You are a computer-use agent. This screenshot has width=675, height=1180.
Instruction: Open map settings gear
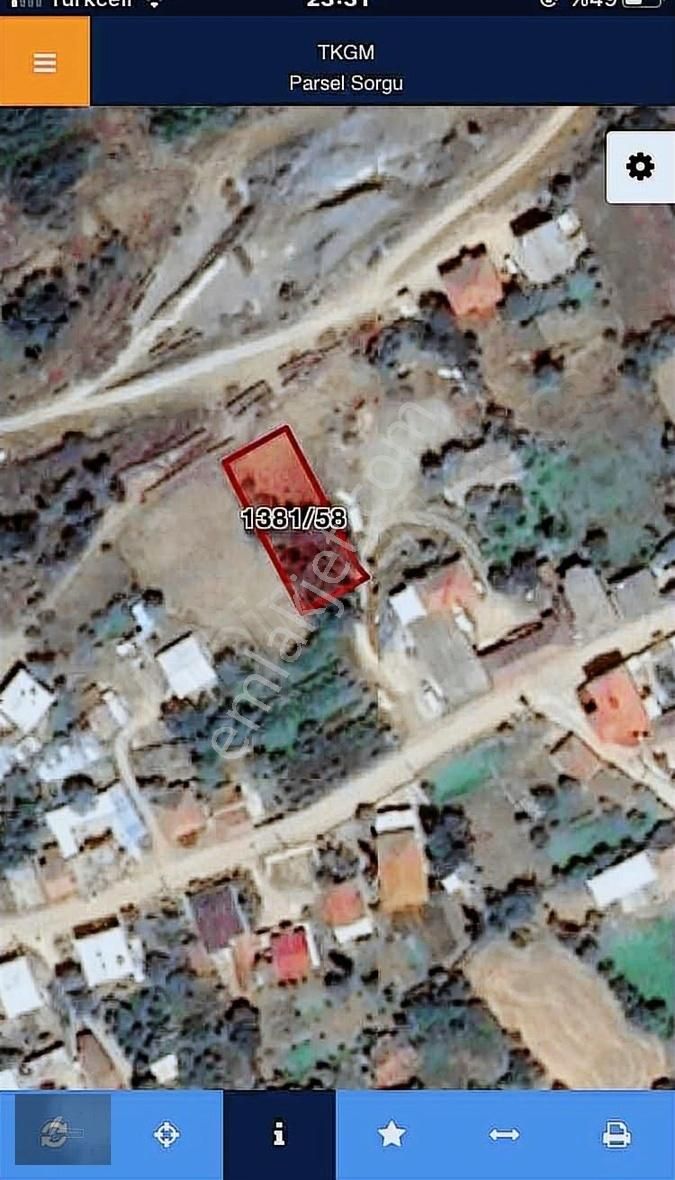pos(640,167)
